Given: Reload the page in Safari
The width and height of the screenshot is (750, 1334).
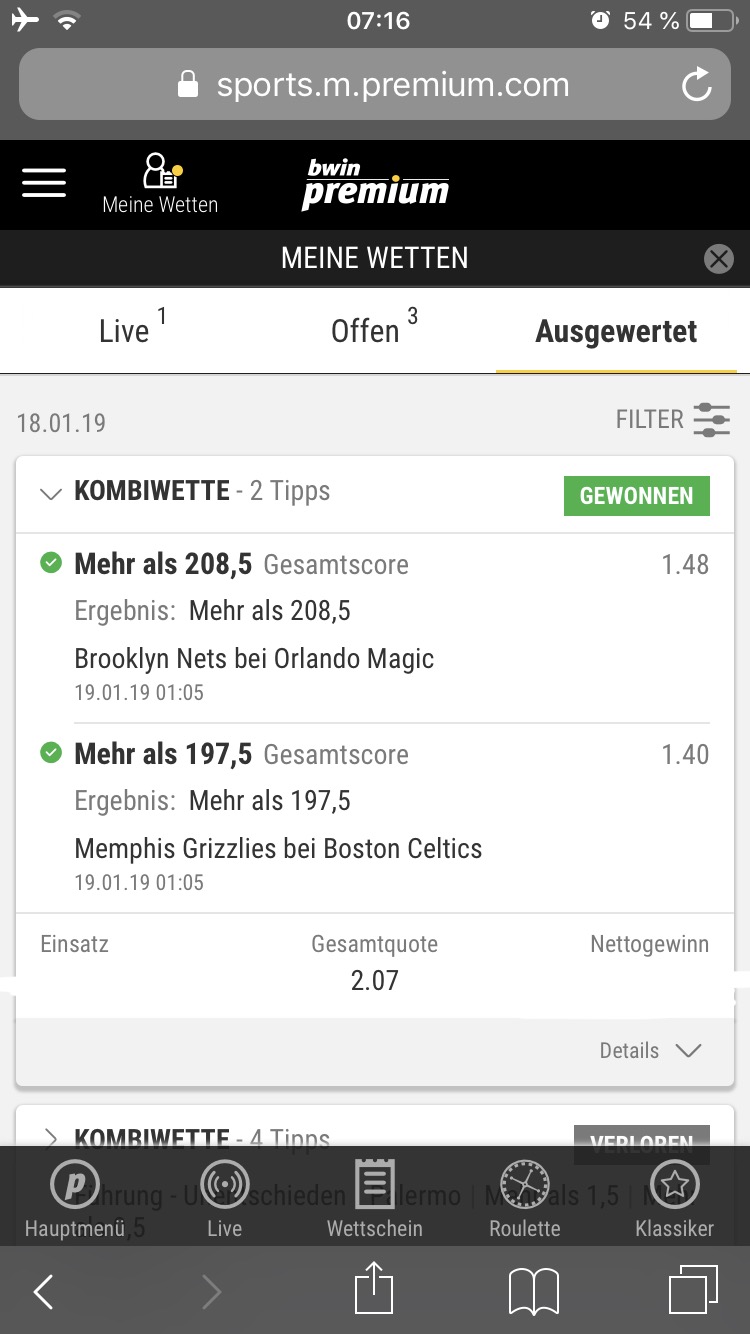Looking at the screenshot, I should click(697, 85).
